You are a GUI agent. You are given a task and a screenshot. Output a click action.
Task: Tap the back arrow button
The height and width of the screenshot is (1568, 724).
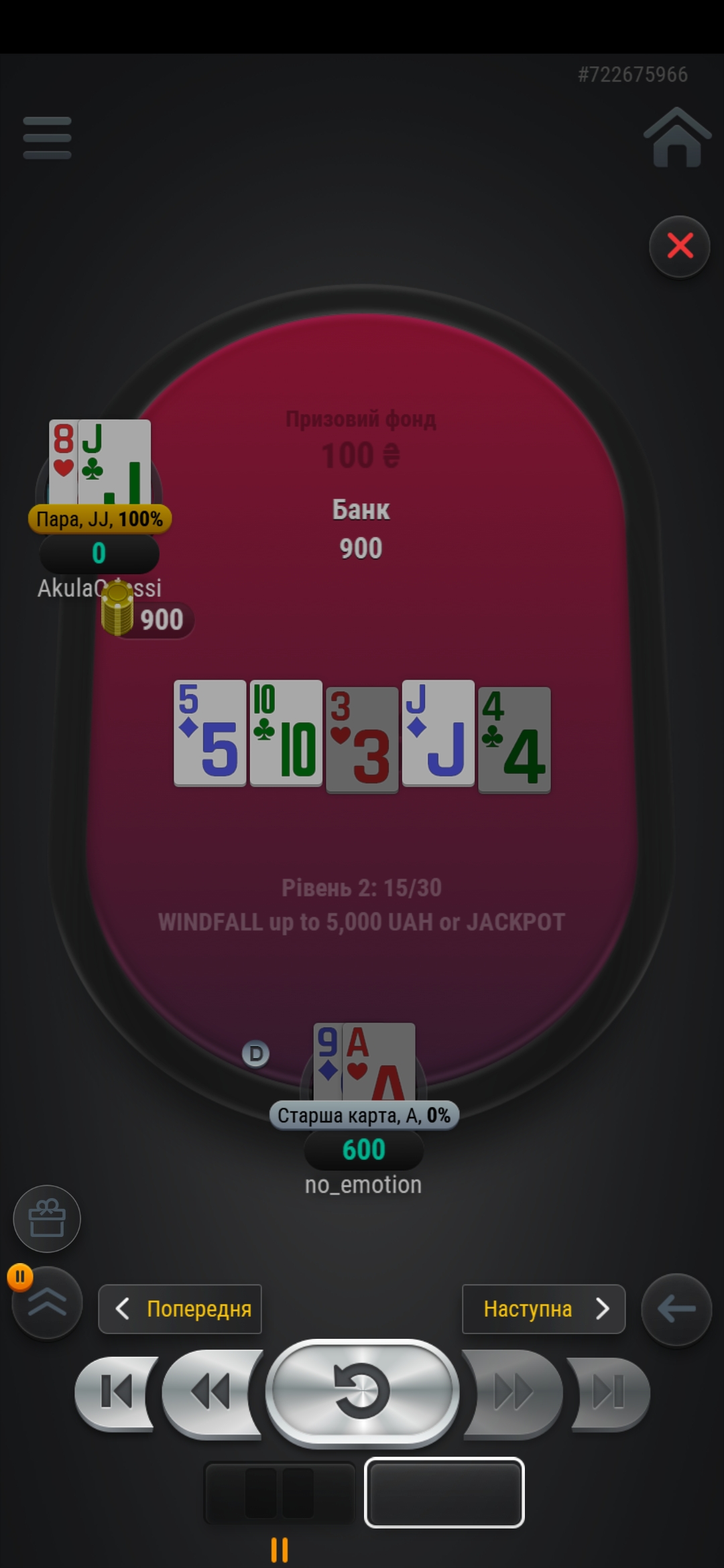pos(676,1309)
